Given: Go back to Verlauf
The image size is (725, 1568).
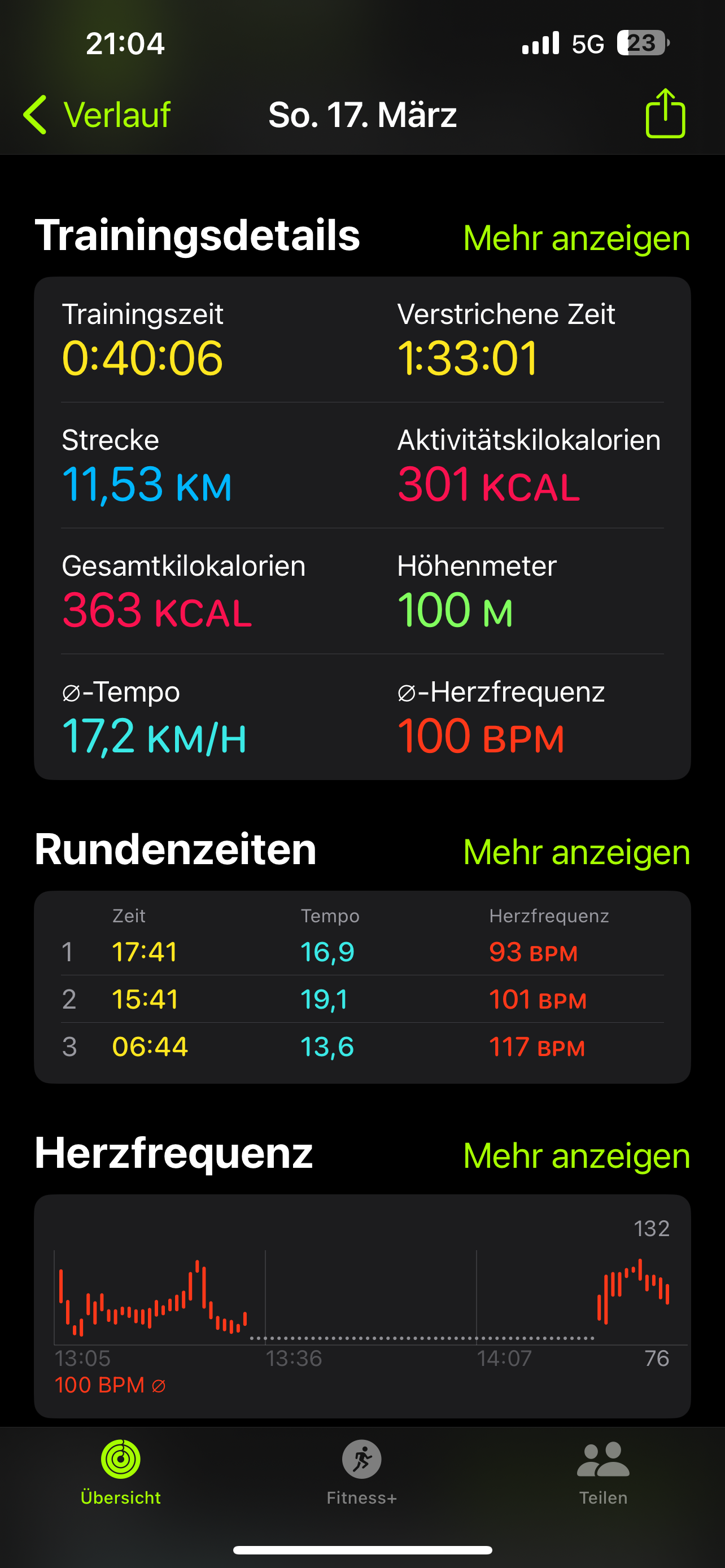Looking at the screenshot, I should pyautogui.click(x=97, y=115).
